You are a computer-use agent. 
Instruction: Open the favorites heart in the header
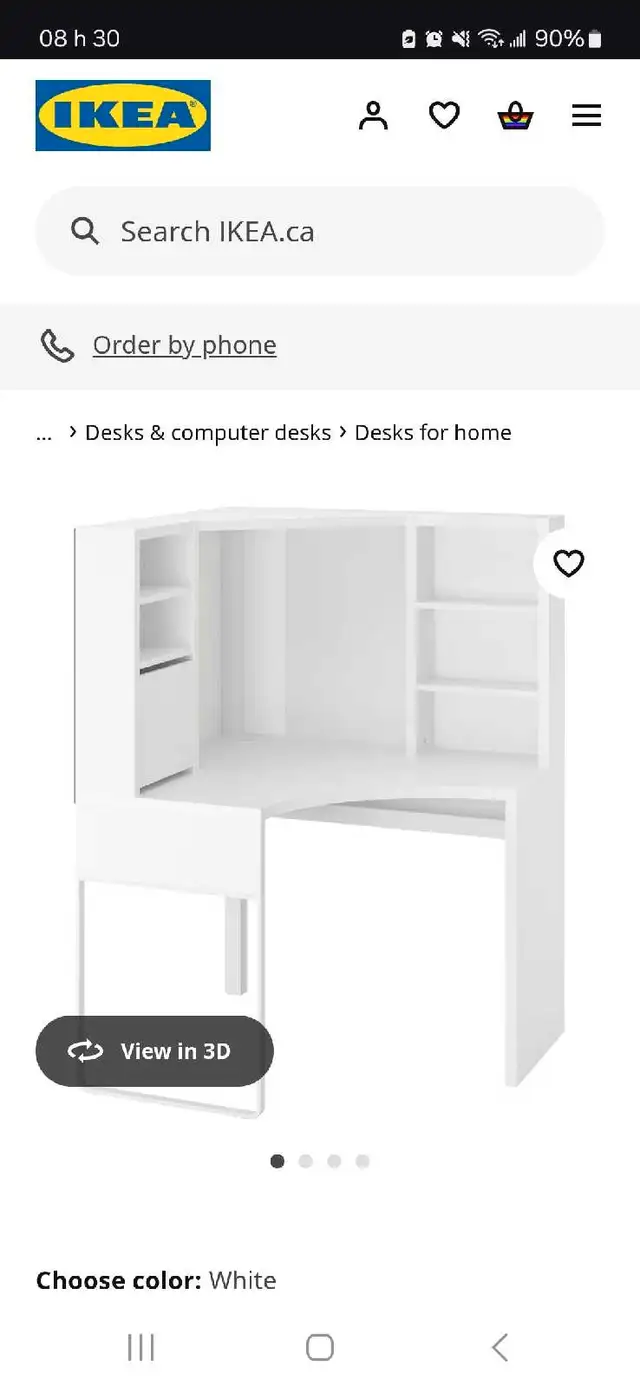[x=444, y=116]
